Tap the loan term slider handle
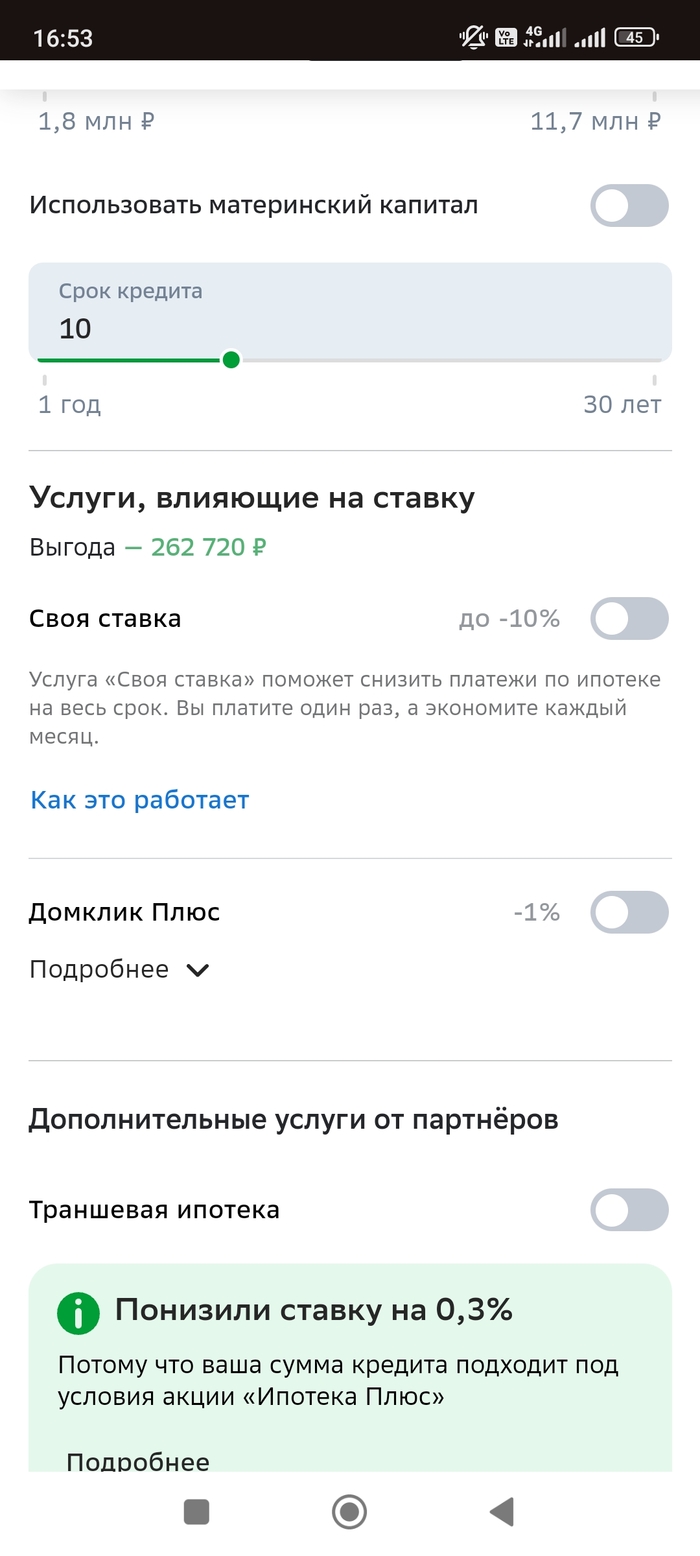Viewport: 700px width, 1556px height. 231,360
